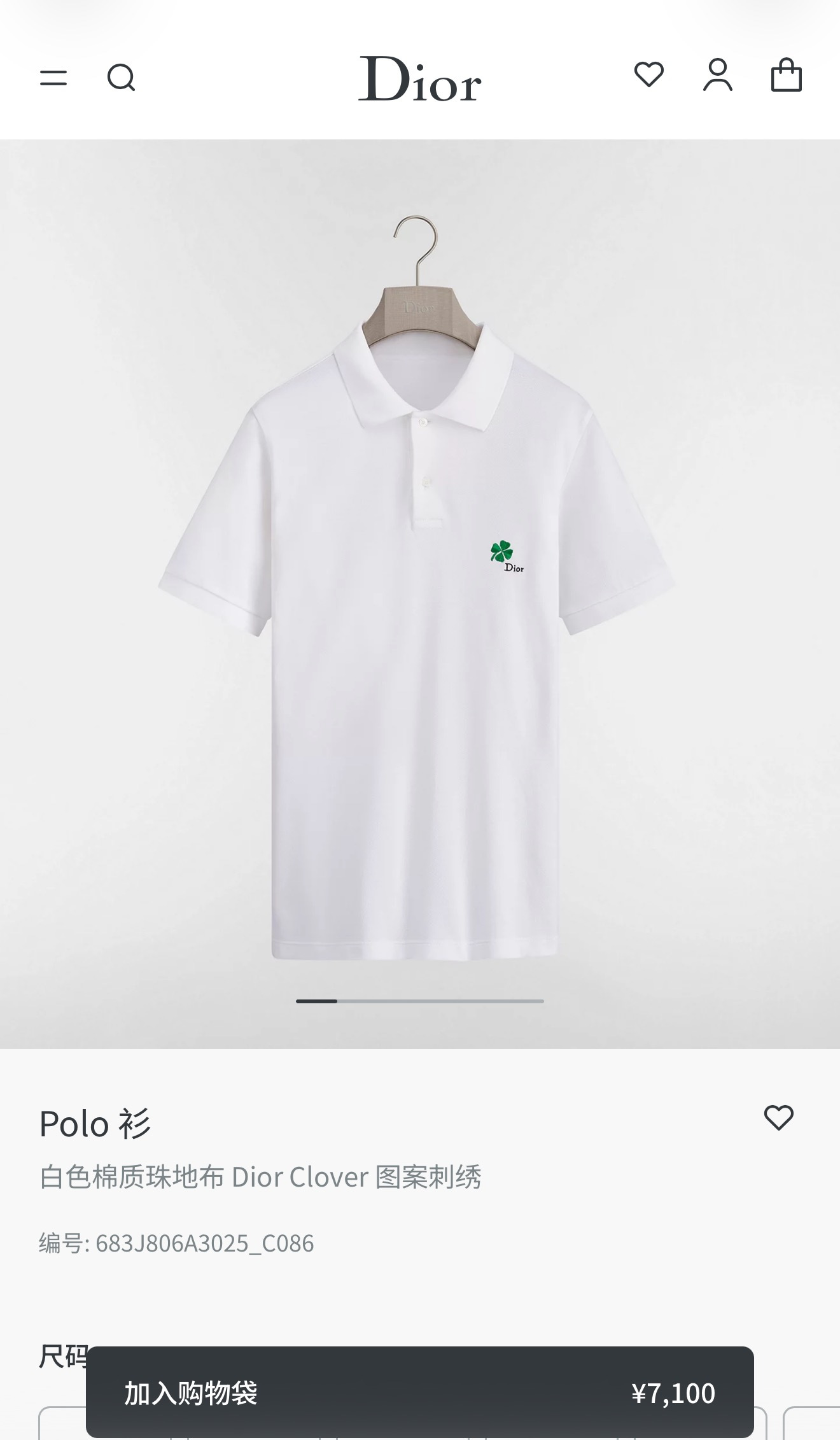Screen dimensions: 840x1440
Task: Open the account profile icon
Action: (x=718, y=75)
